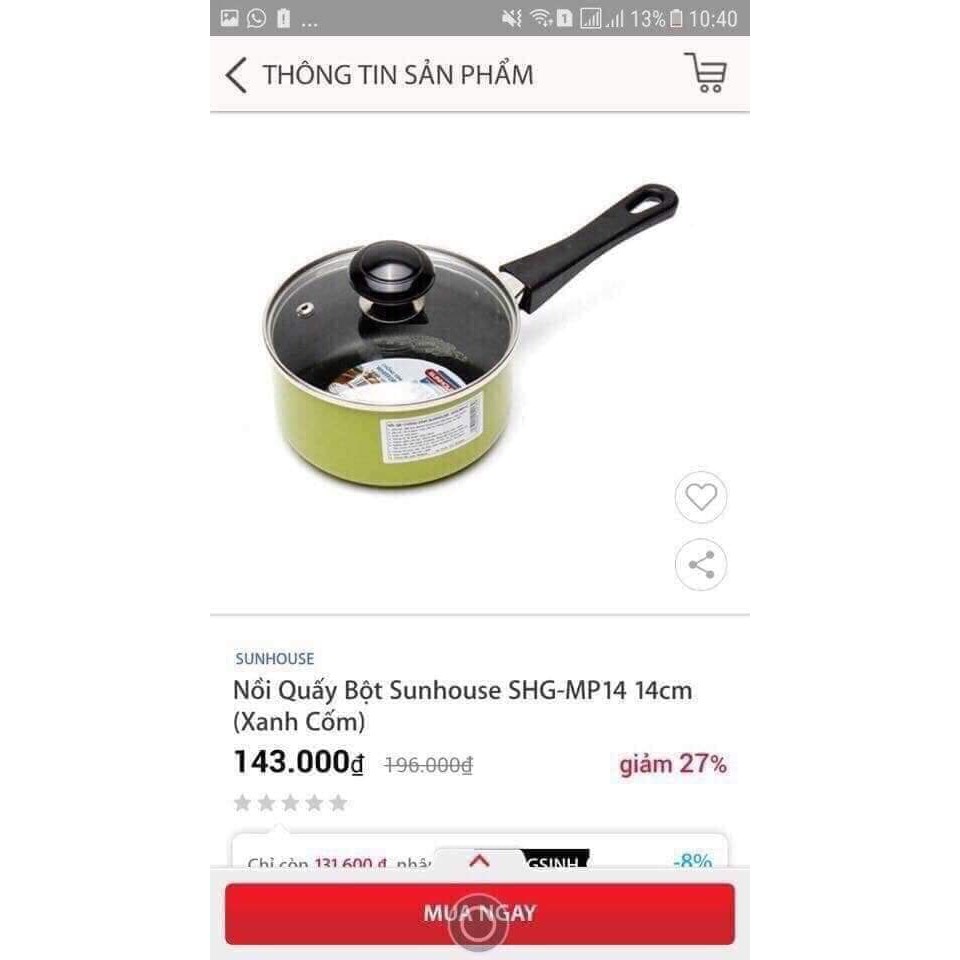Go back from product information page

pyautogui.click(x=236, y=75)
